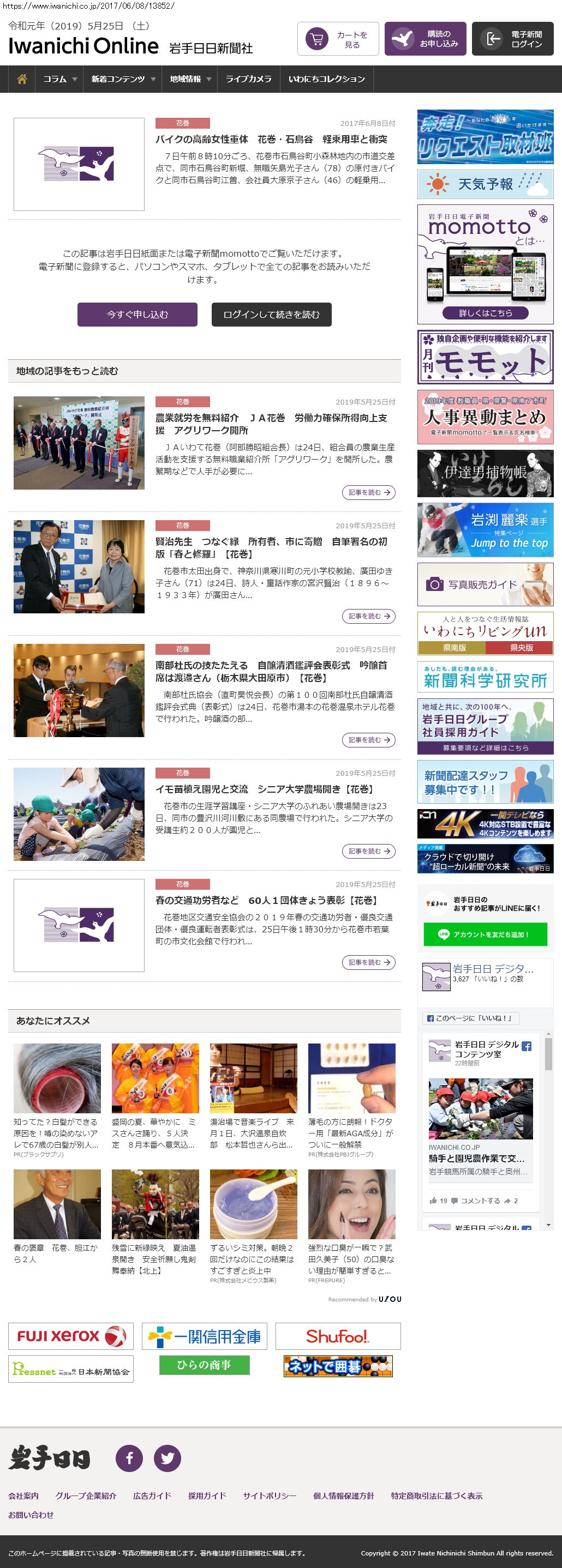Open いわにちコレクション nav item
The image size is (562, 1568).
pyautogui.click(x=326, y=79)
